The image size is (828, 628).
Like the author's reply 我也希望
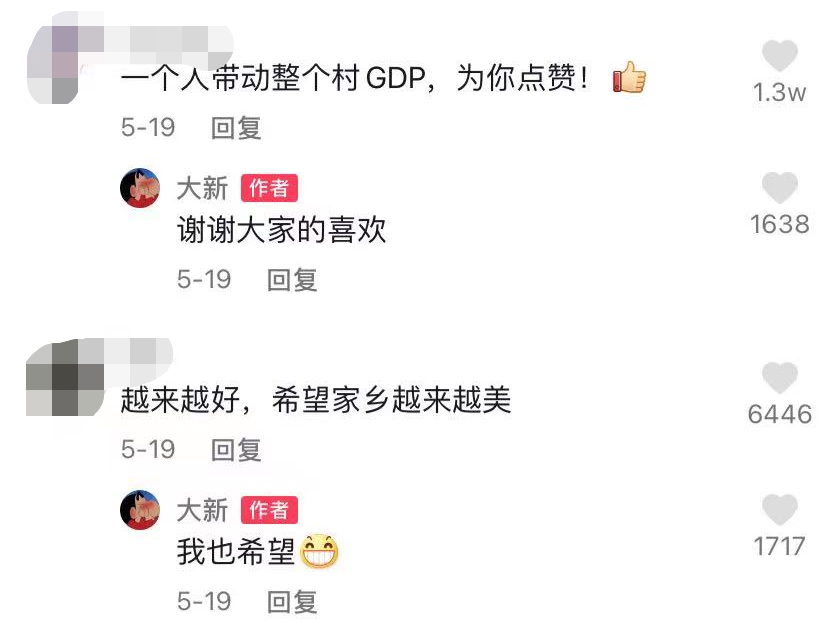[779, 510]
